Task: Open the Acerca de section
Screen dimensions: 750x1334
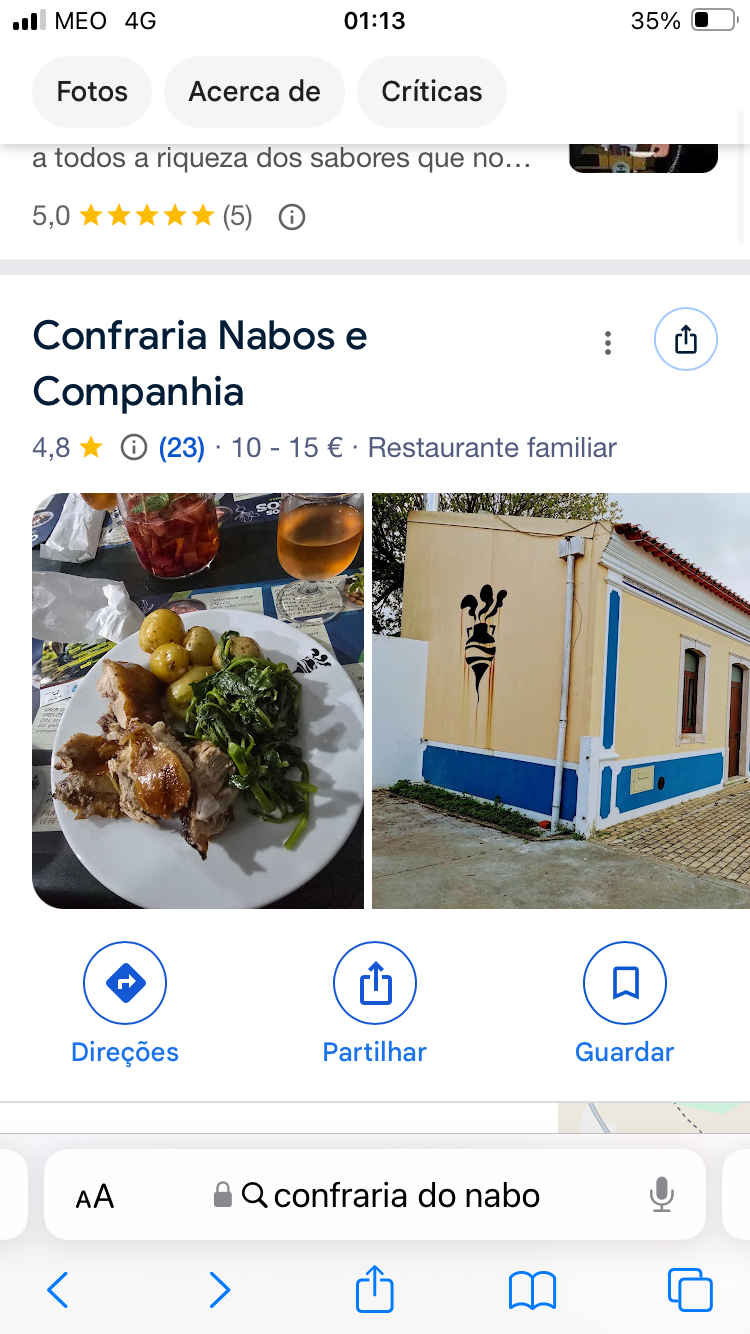Action: (254, 92)
